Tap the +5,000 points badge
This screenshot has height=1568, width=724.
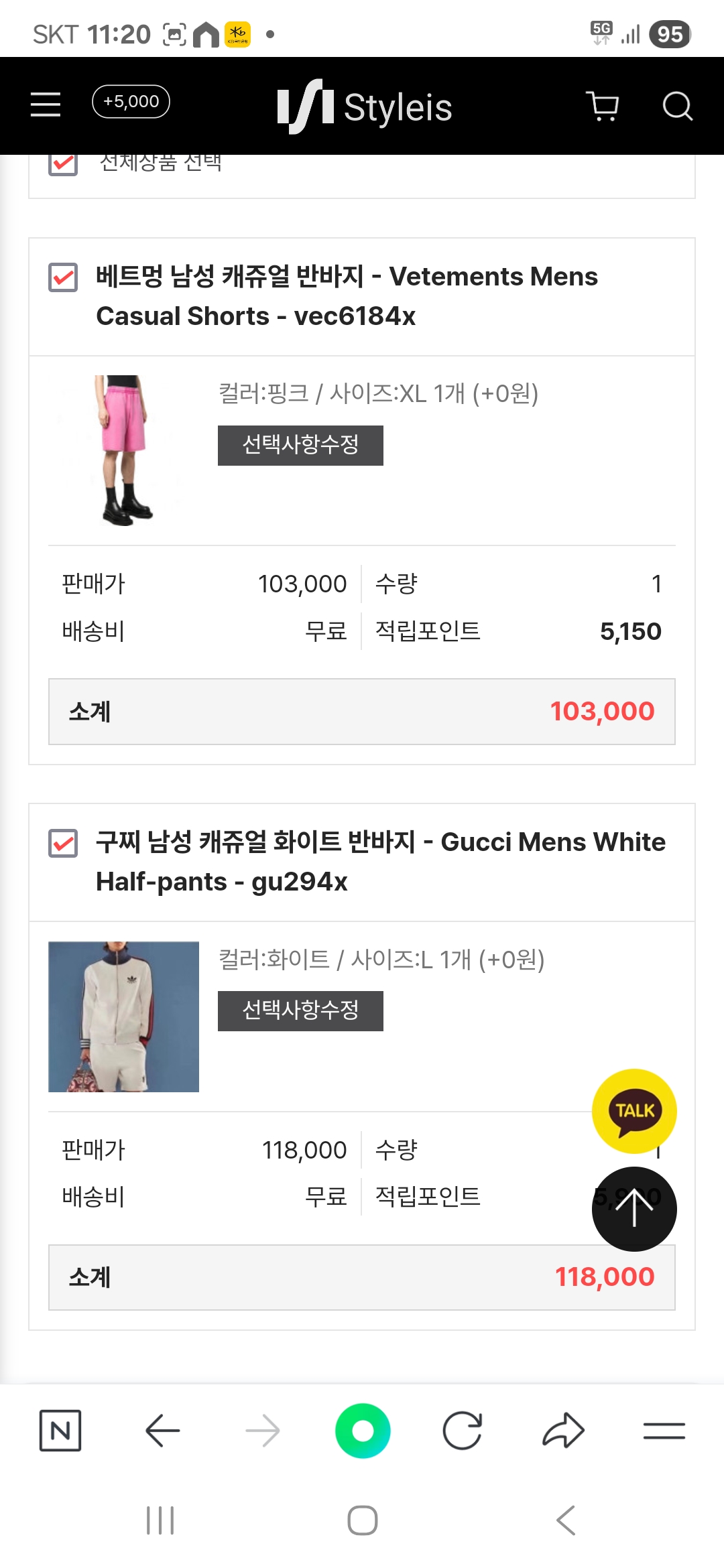(131, 102)
